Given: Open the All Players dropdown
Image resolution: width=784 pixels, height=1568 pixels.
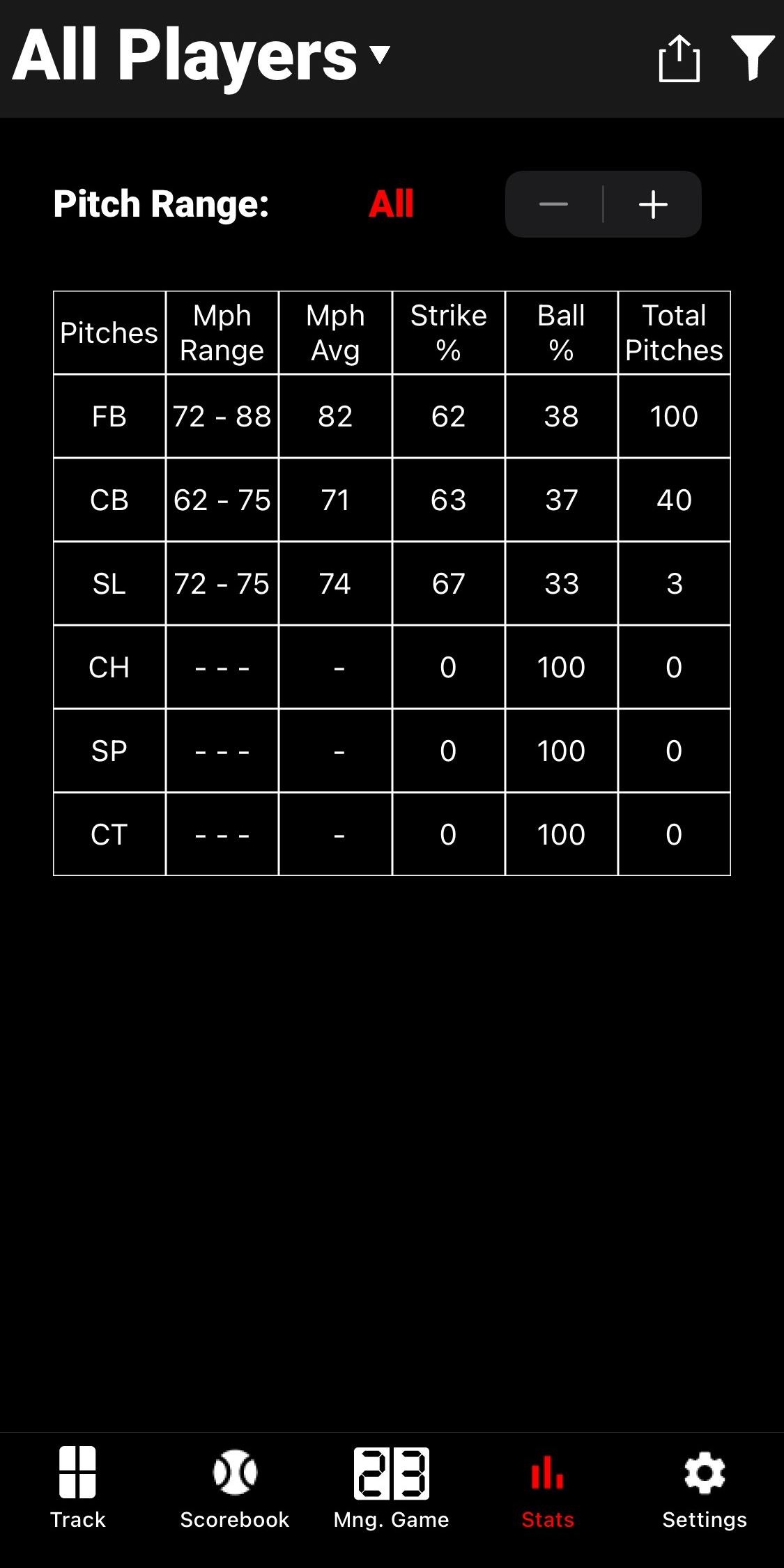Looking at the screenshot, I should (x=201, y=56).
